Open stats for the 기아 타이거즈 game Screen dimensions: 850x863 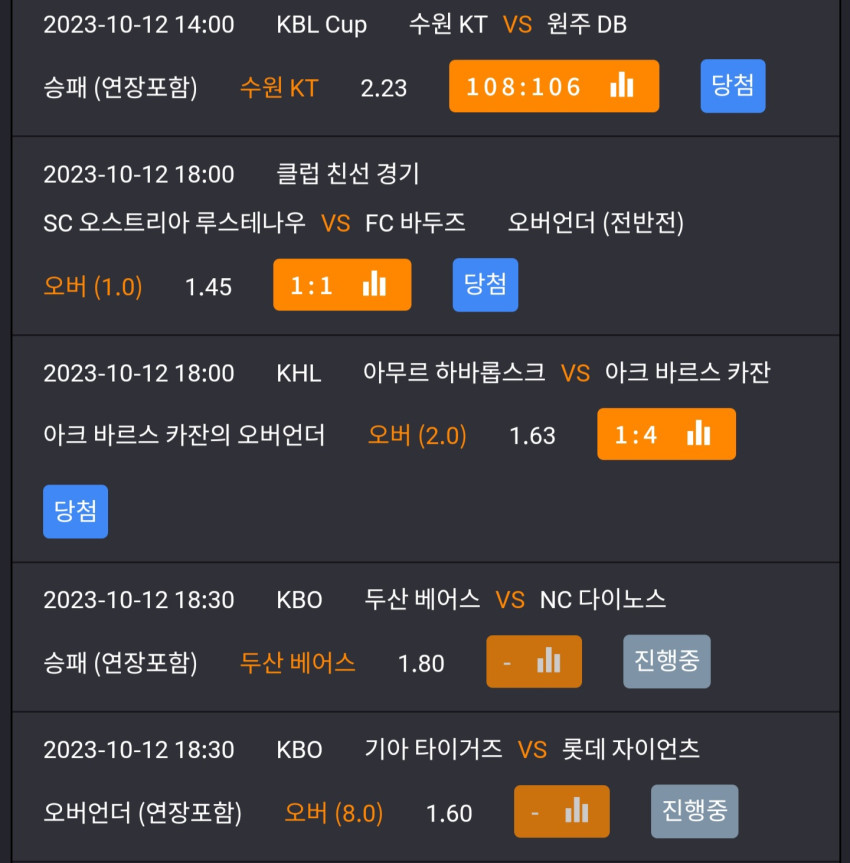click(562, 812)
